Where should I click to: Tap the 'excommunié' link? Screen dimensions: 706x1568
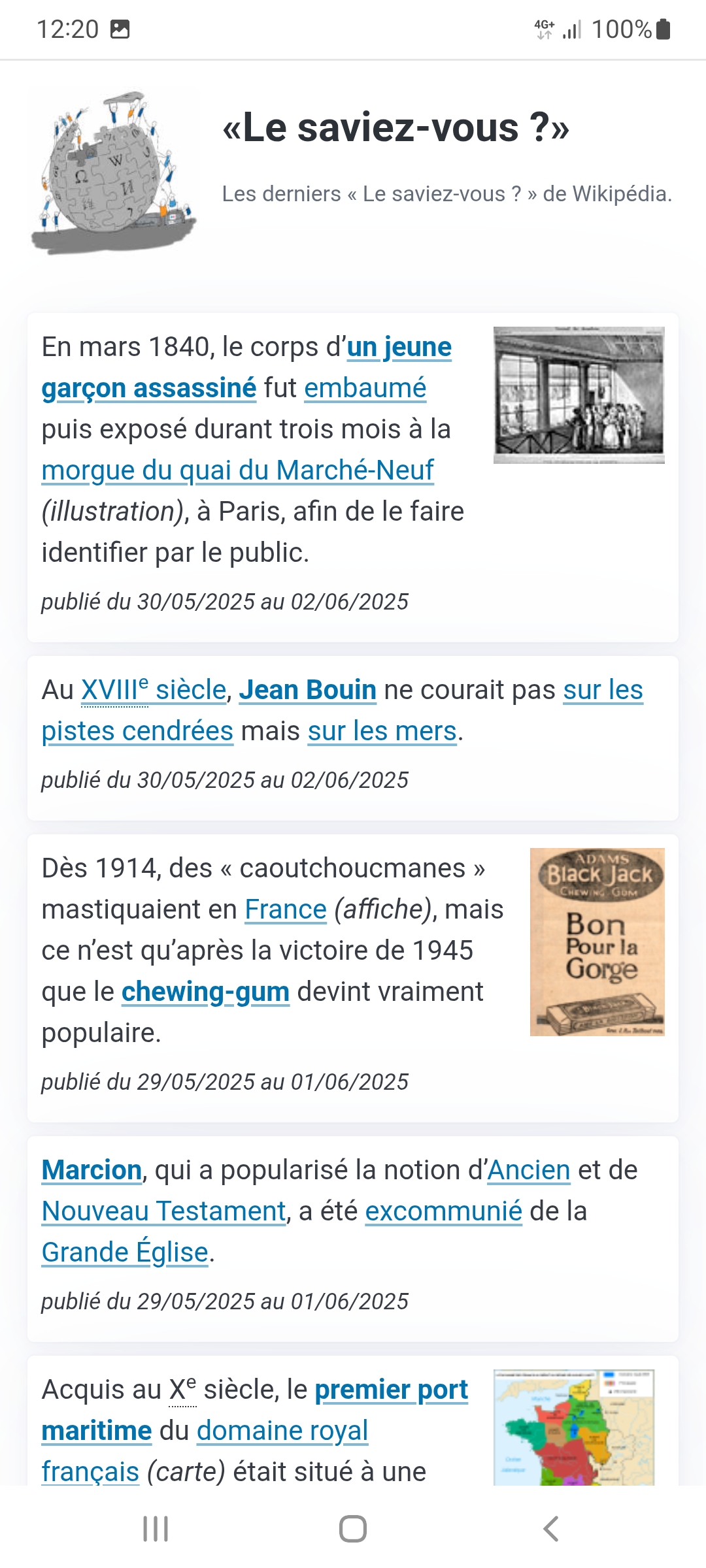(443, 1211)
